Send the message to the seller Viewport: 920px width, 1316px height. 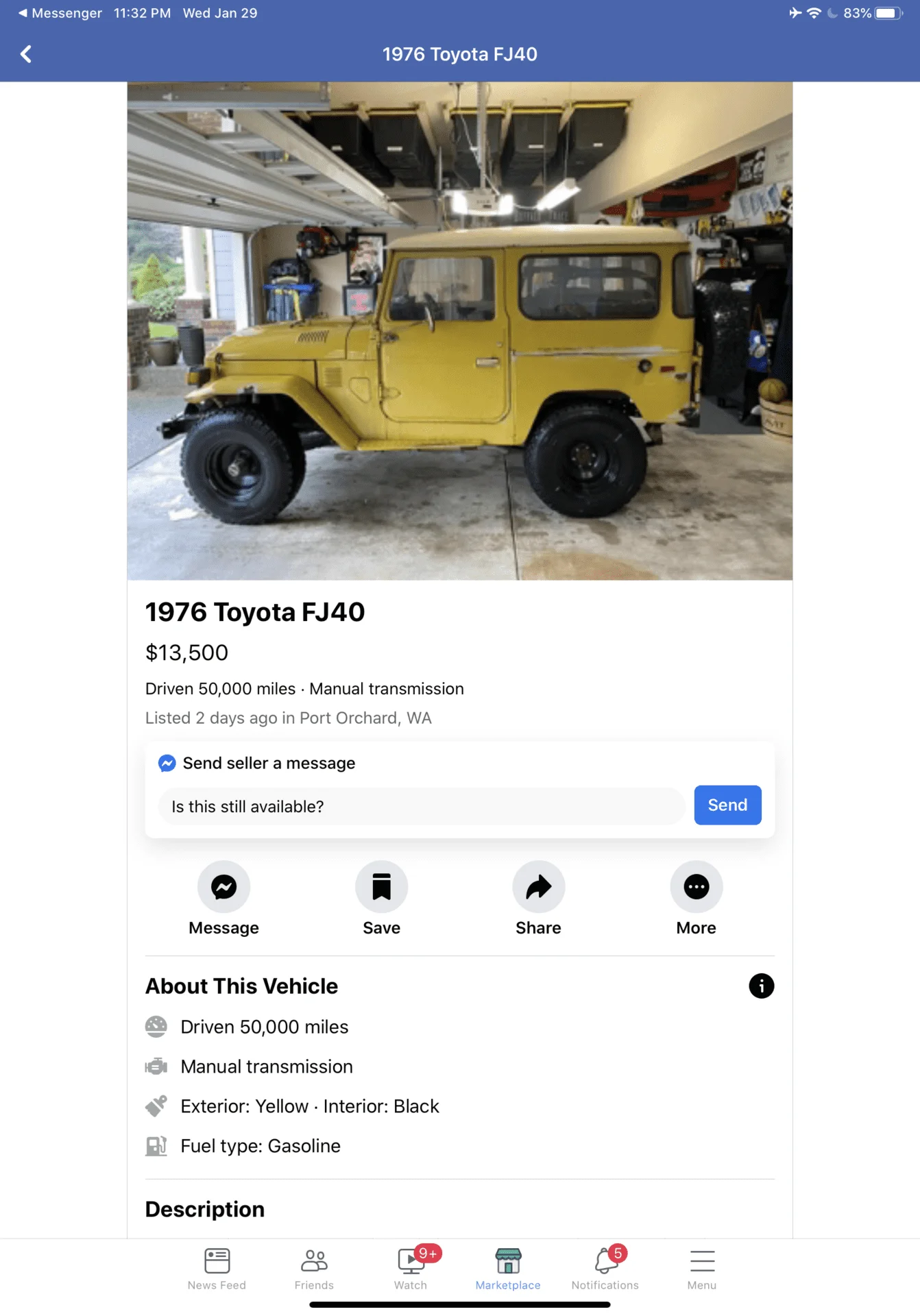click(x=727, y=805)
